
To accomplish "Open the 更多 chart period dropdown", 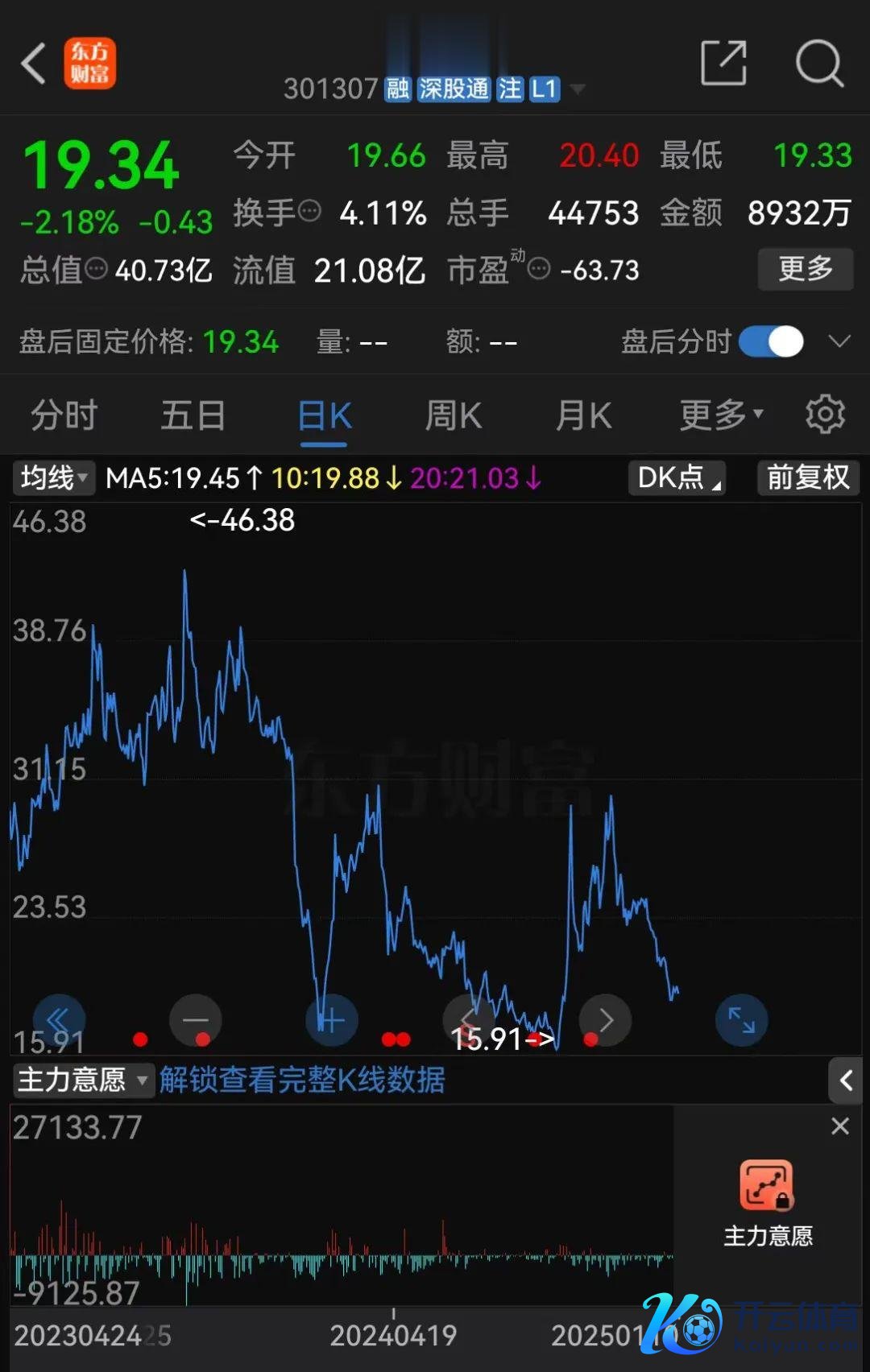I will click(x=720, y=415).
